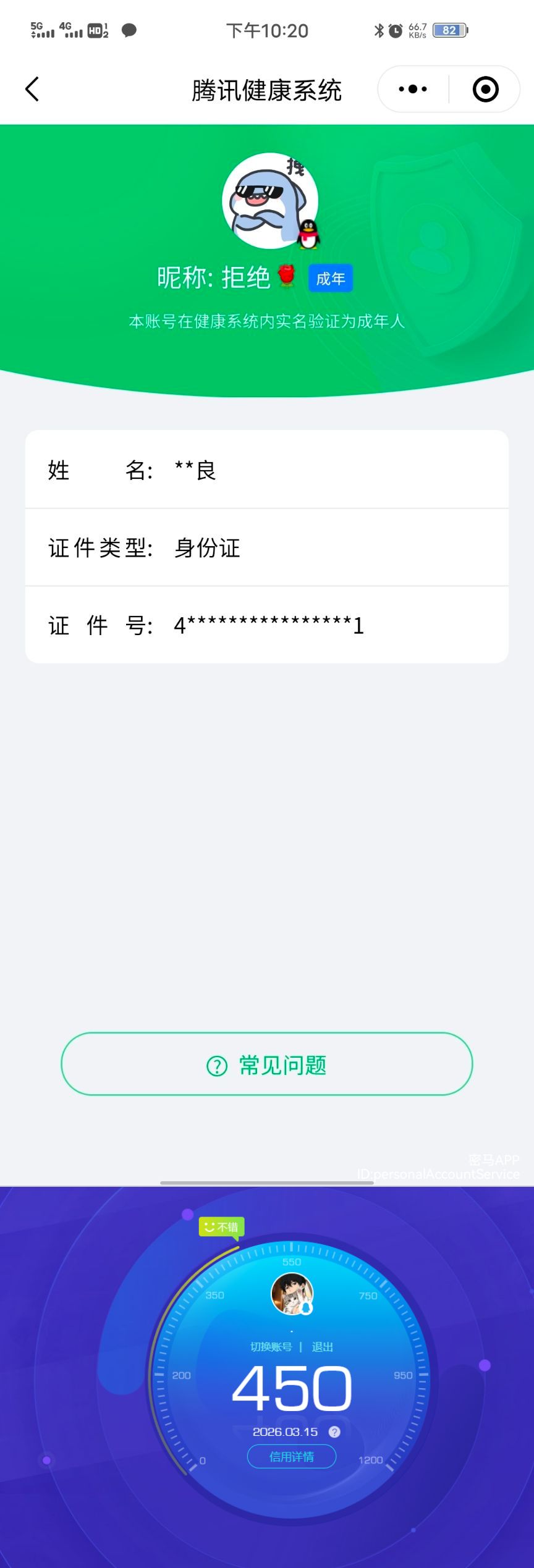Open the three-dot mini program menu
534x1568 pixels.
413,89
